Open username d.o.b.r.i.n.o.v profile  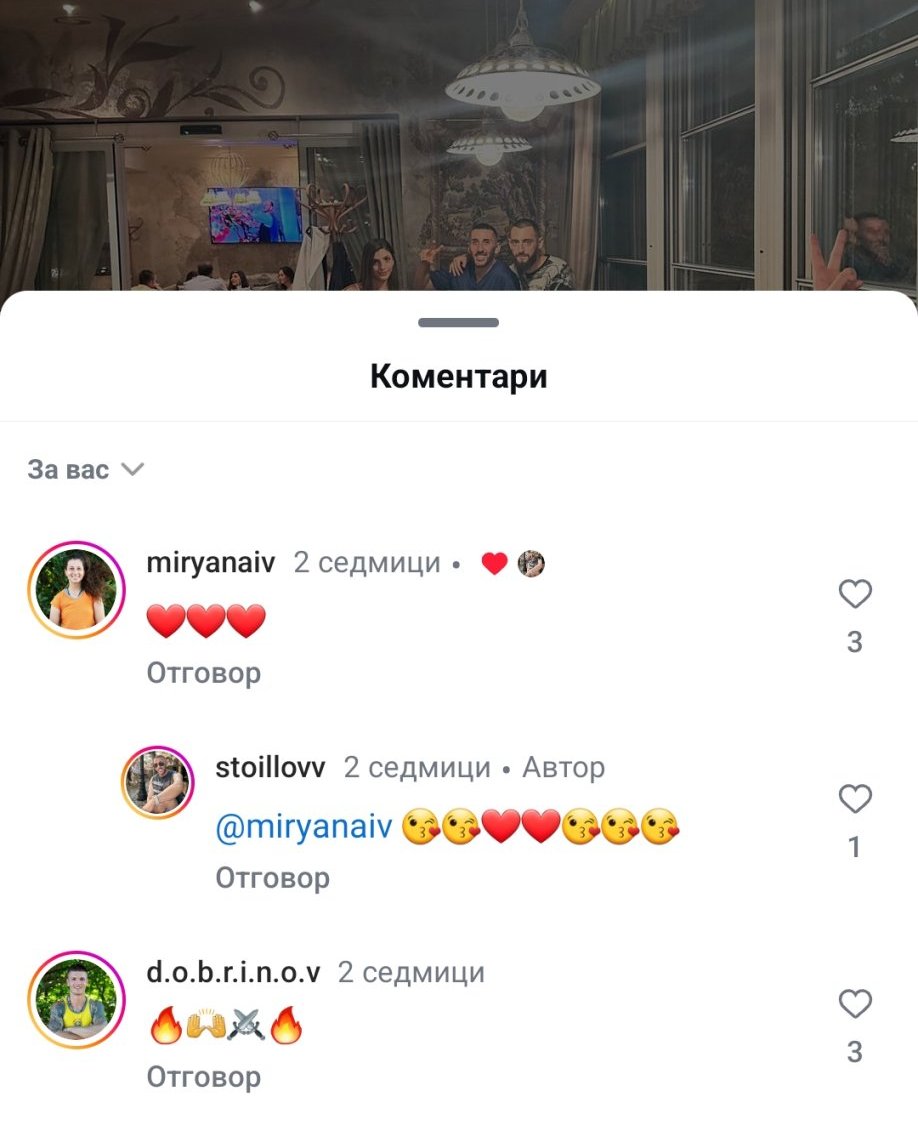(233, 972)
